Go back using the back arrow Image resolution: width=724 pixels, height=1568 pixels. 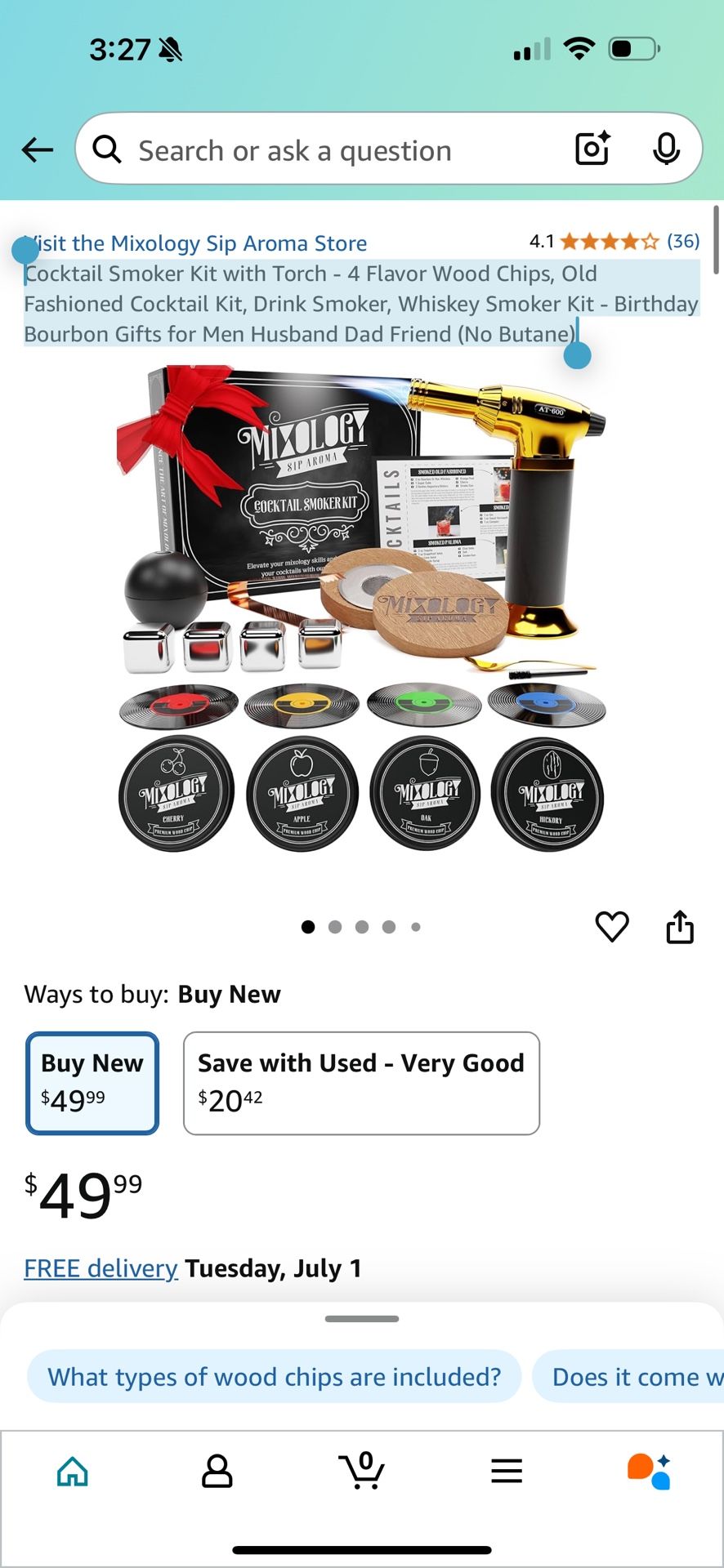[x=37, y=150]
